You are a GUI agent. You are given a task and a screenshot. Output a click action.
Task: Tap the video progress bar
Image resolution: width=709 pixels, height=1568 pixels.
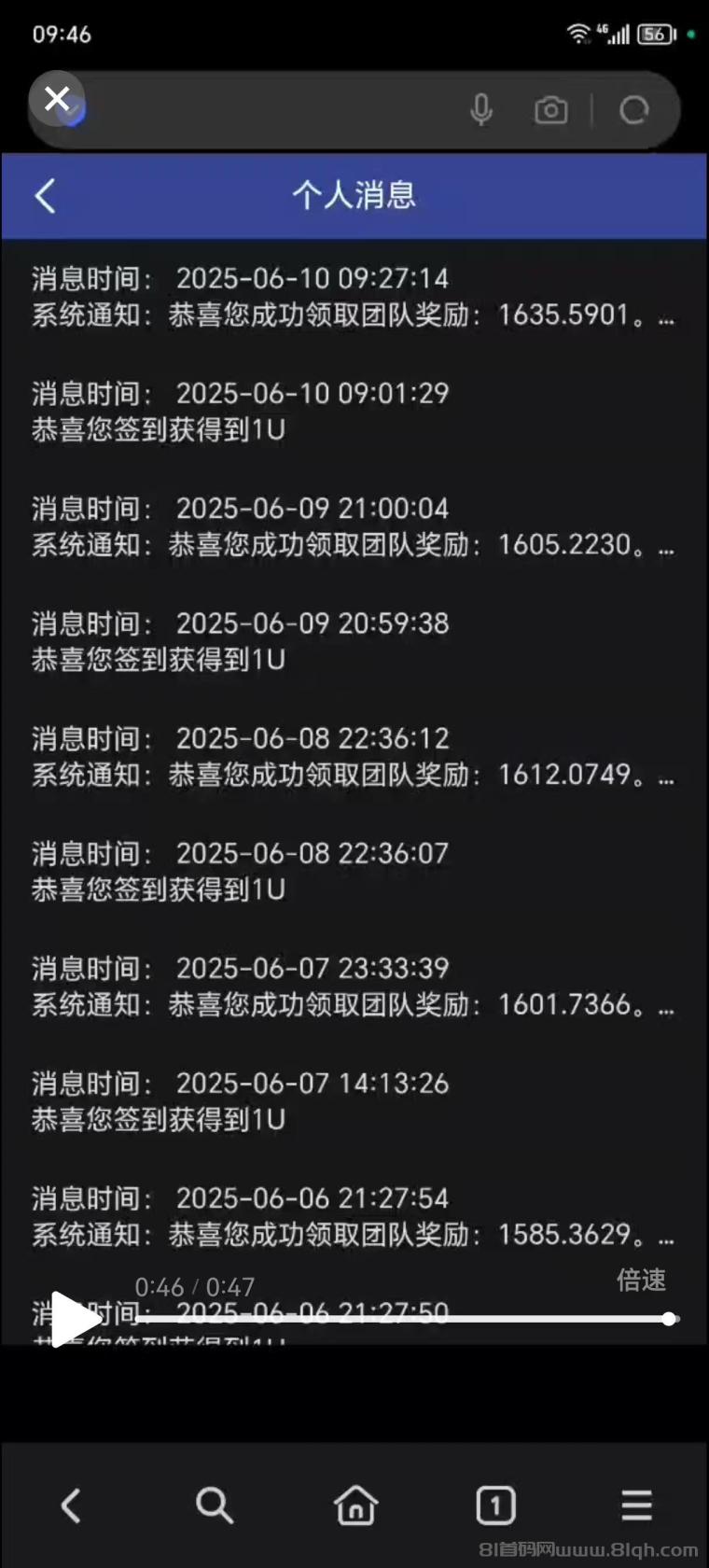pyautogui.click(x=401, y=1319)
